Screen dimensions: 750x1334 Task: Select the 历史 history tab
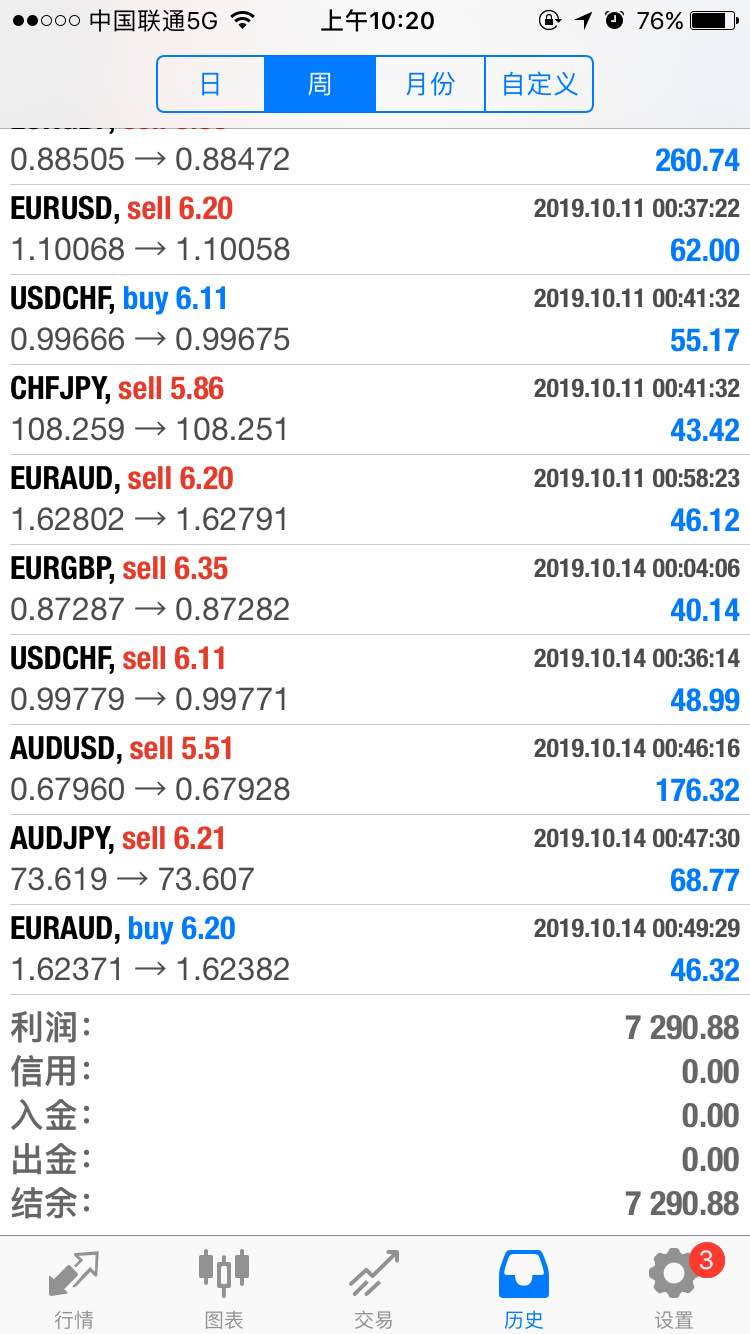(524, 1288)
